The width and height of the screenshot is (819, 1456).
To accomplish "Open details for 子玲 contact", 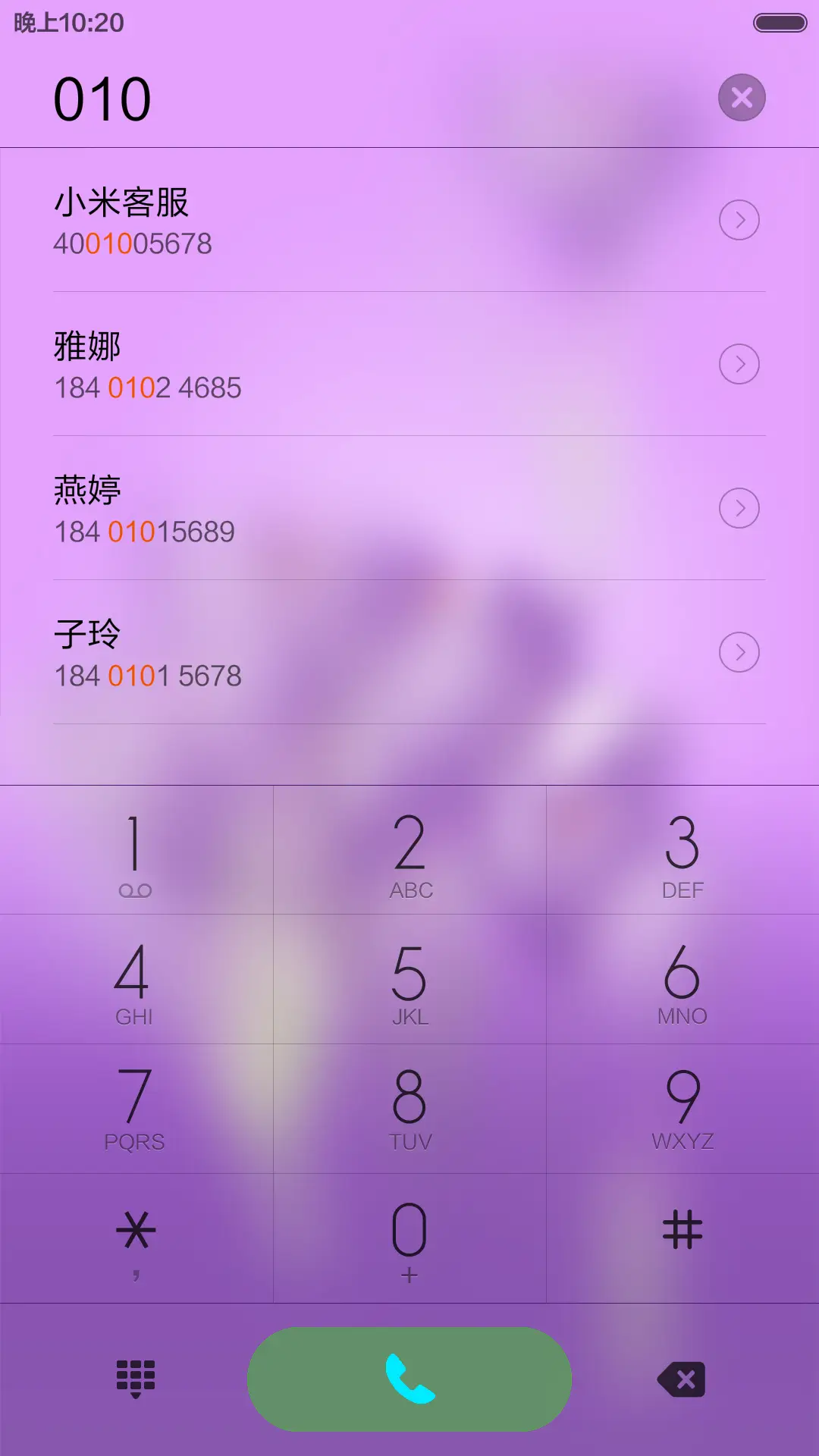I will coord(739,652).
